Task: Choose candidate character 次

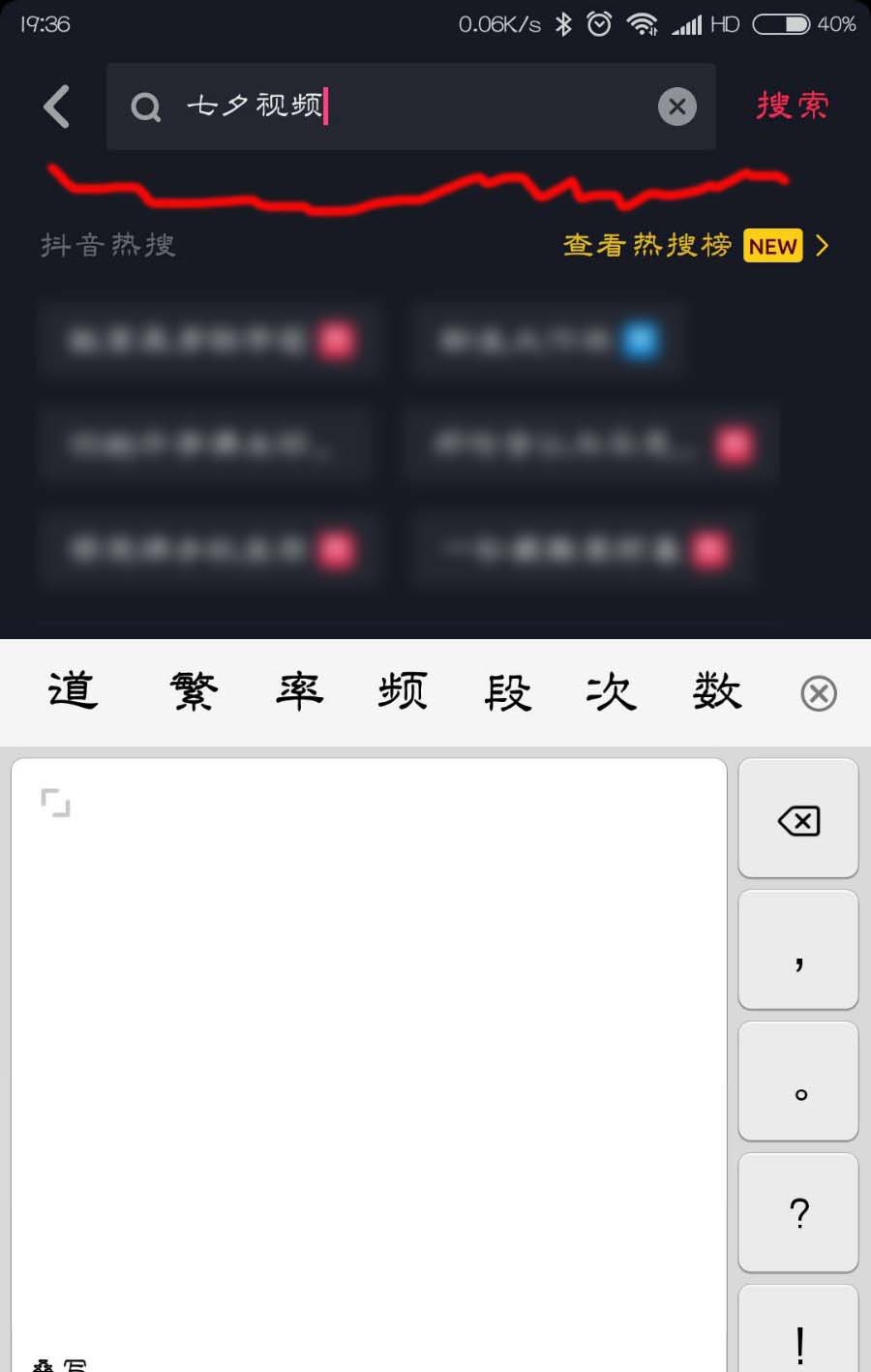Action: tap(612, 692)
